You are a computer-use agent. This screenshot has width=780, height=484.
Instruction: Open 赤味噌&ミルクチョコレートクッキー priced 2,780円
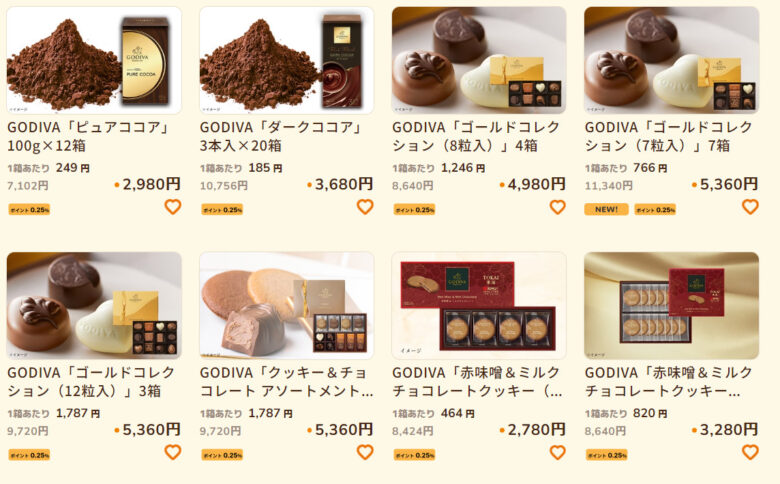tap(479, 305)
